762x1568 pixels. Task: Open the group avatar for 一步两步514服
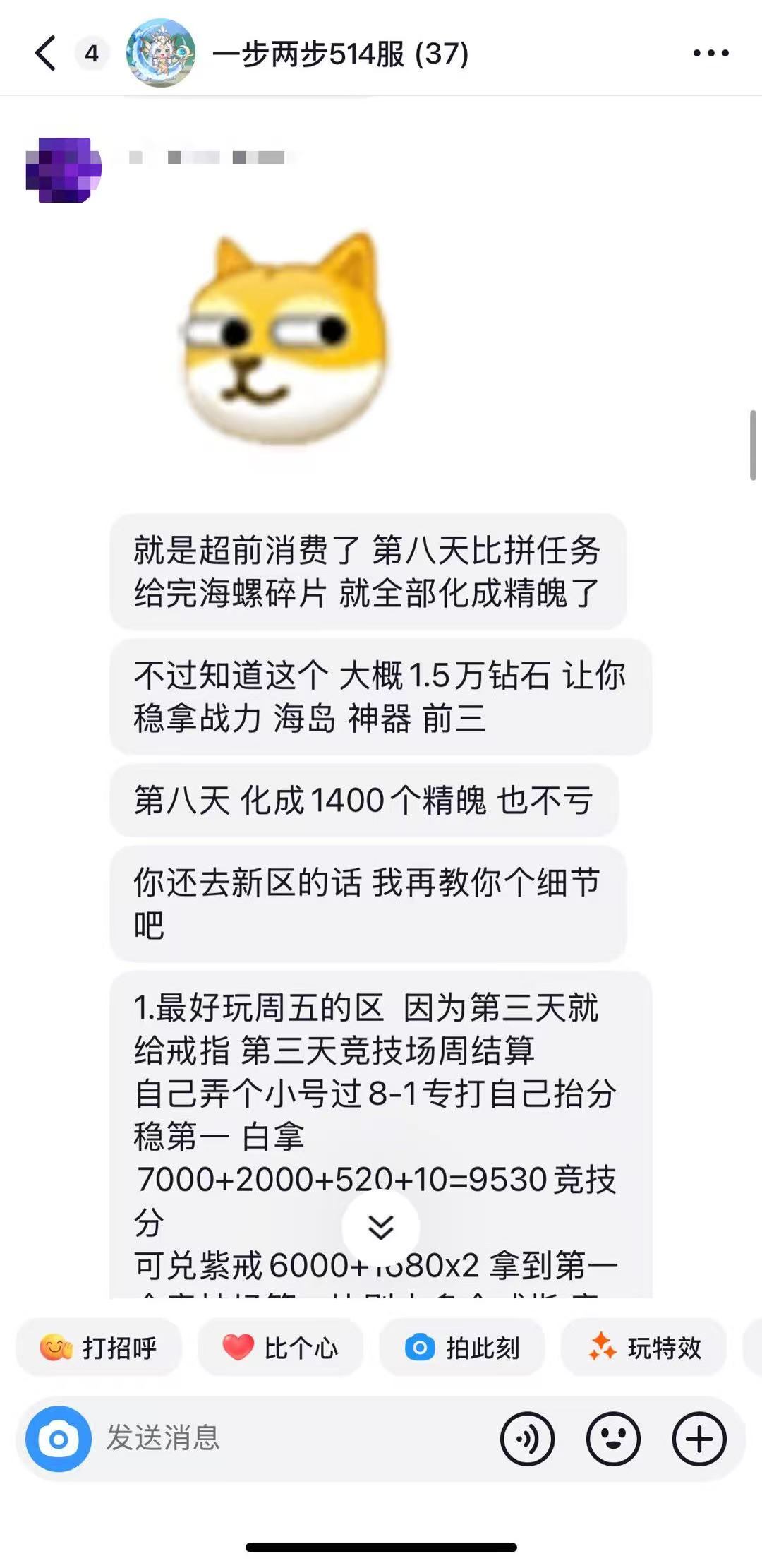tap(161, 54)
